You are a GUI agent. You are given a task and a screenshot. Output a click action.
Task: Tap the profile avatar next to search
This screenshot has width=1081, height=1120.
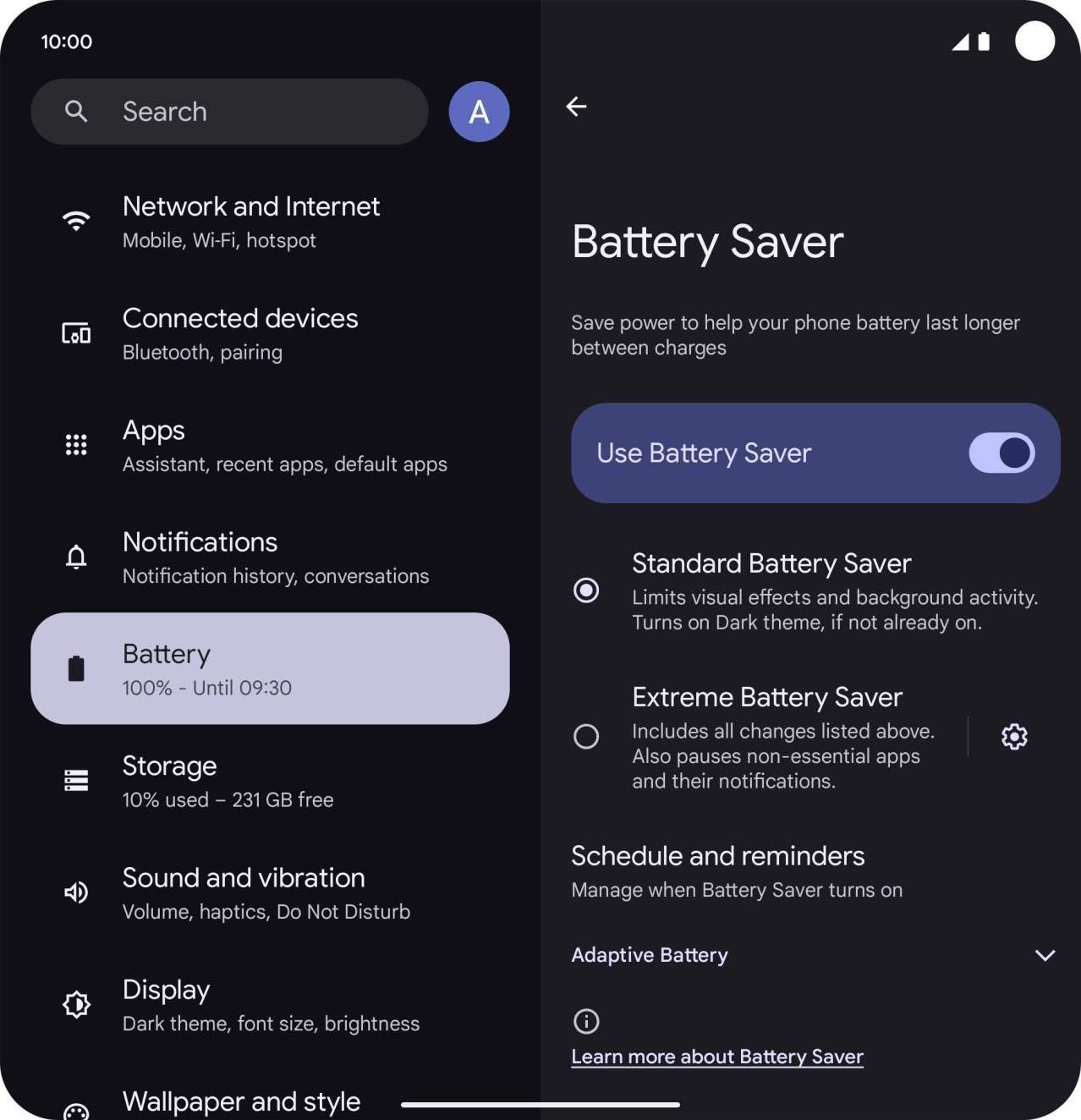click(x=479, y=111)
